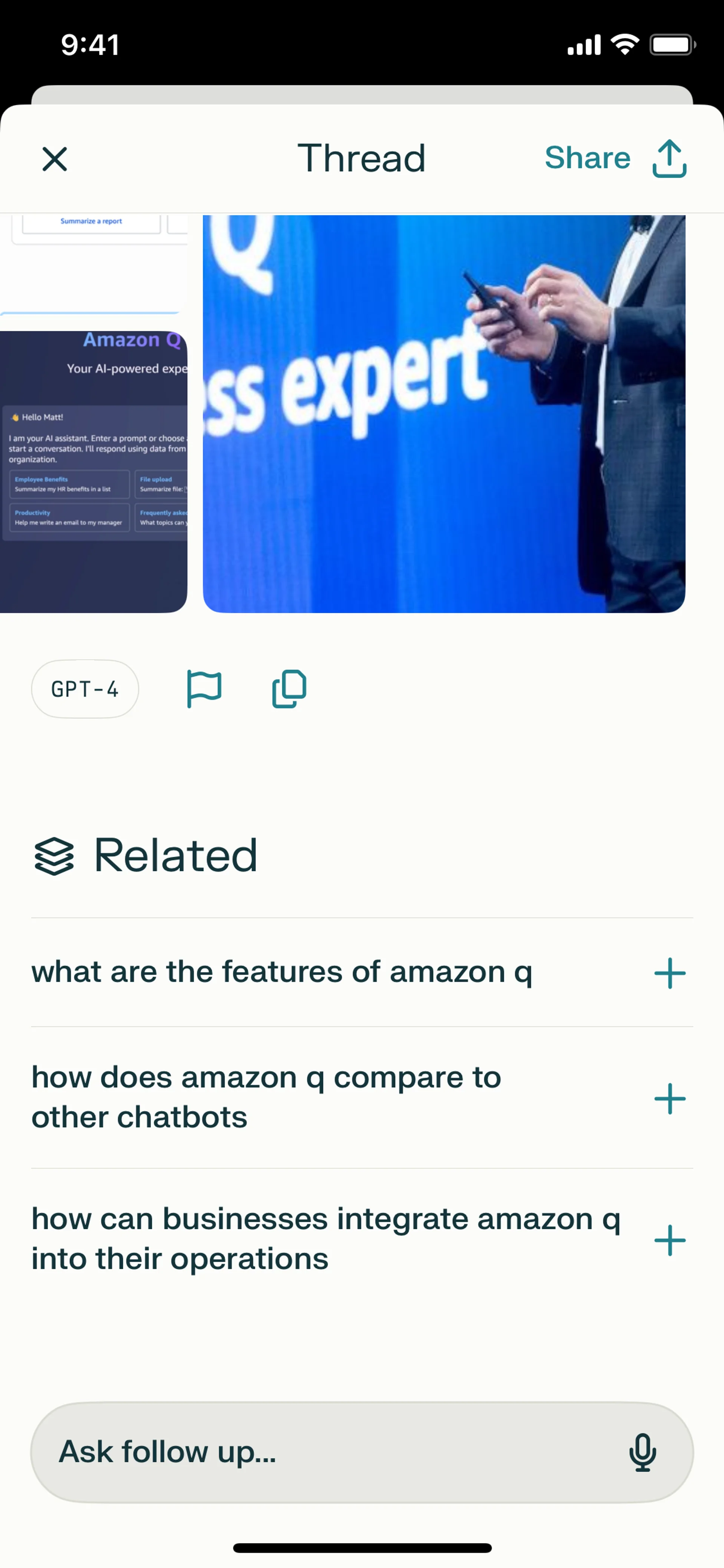Share this thread
This screenshot has height=1568, width=724.
tap(615, 158)
